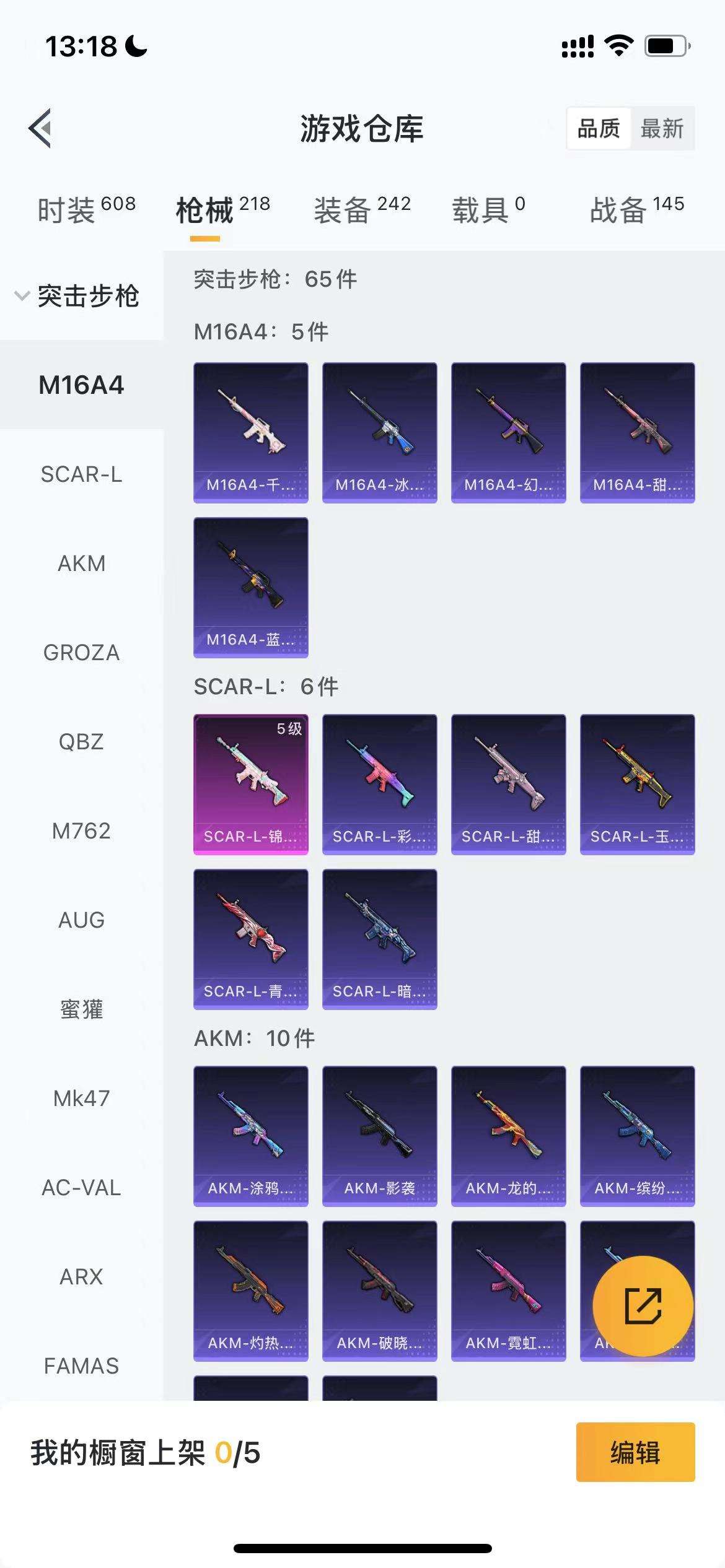View the AKM-龙的... skin

[x=508, y=1136]
